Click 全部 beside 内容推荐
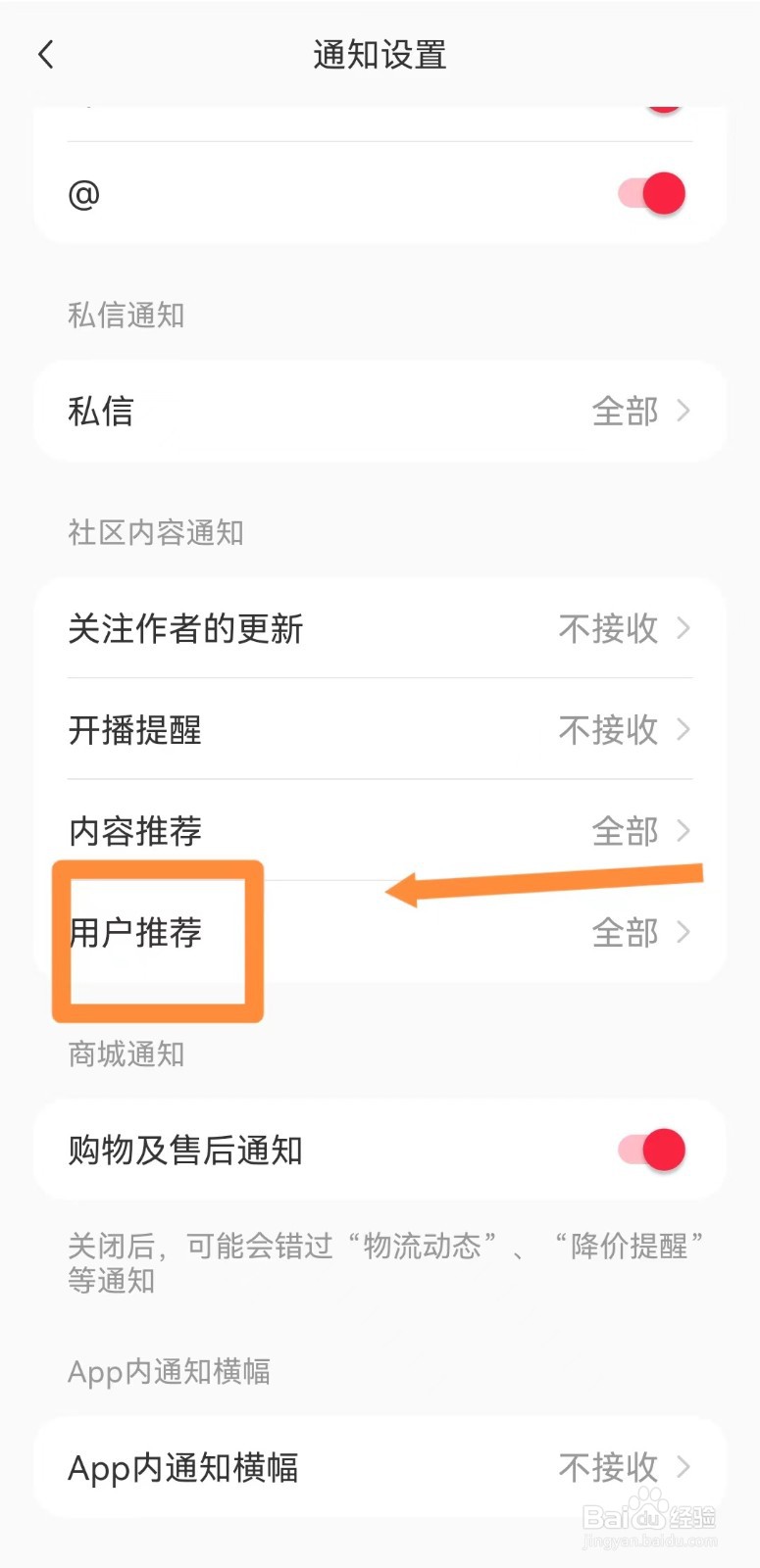Screen dimensions: 760x1568 click(627, 831)
